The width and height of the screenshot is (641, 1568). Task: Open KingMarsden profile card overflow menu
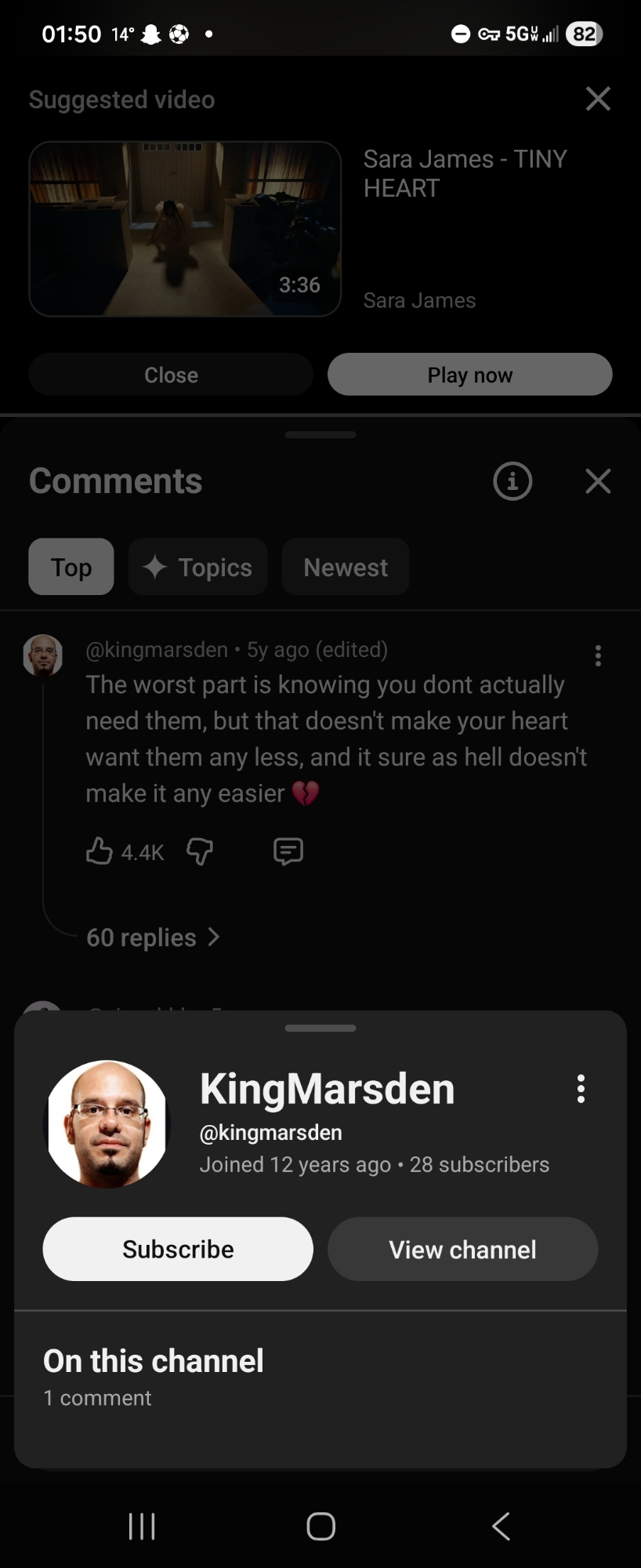(581, 1089)
